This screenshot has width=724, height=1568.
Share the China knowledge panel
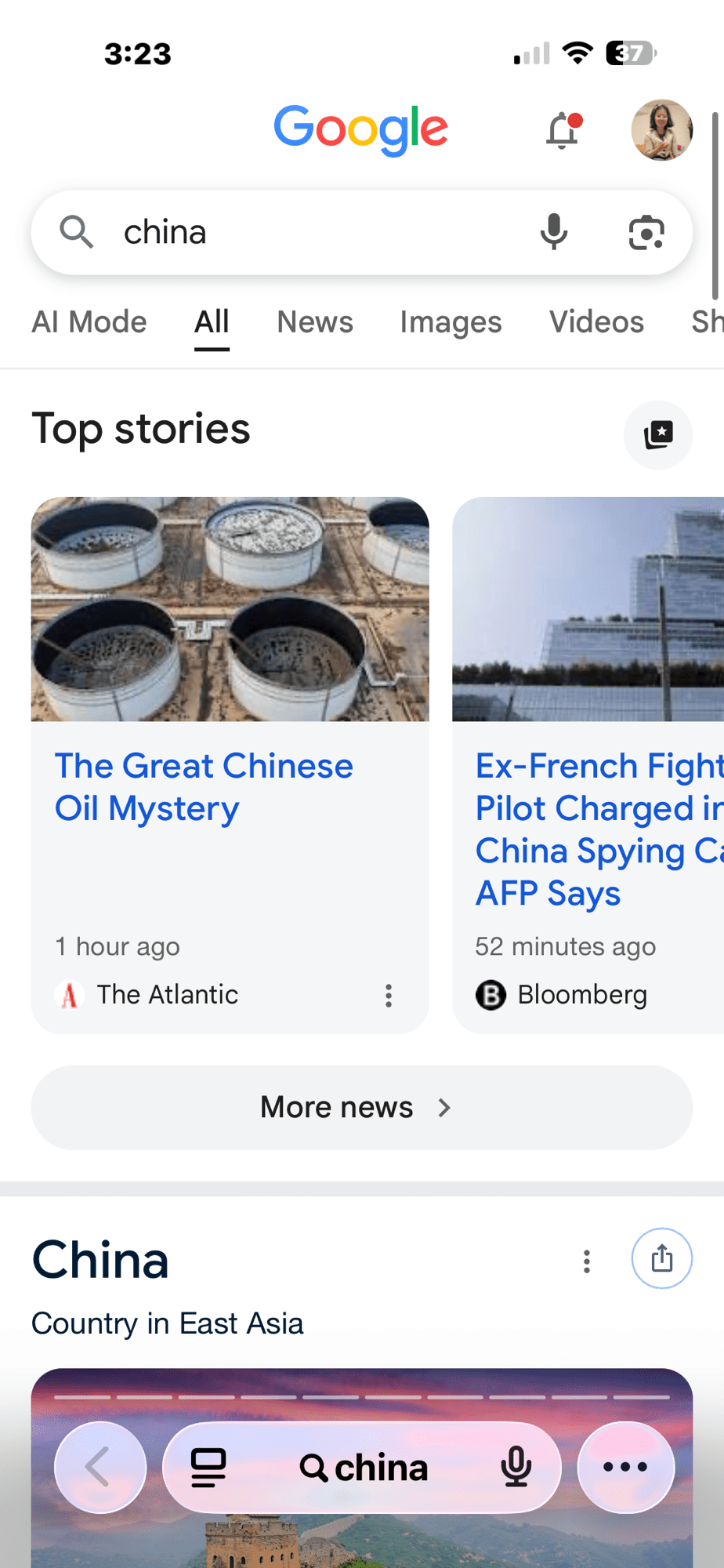pos(662,1258)
